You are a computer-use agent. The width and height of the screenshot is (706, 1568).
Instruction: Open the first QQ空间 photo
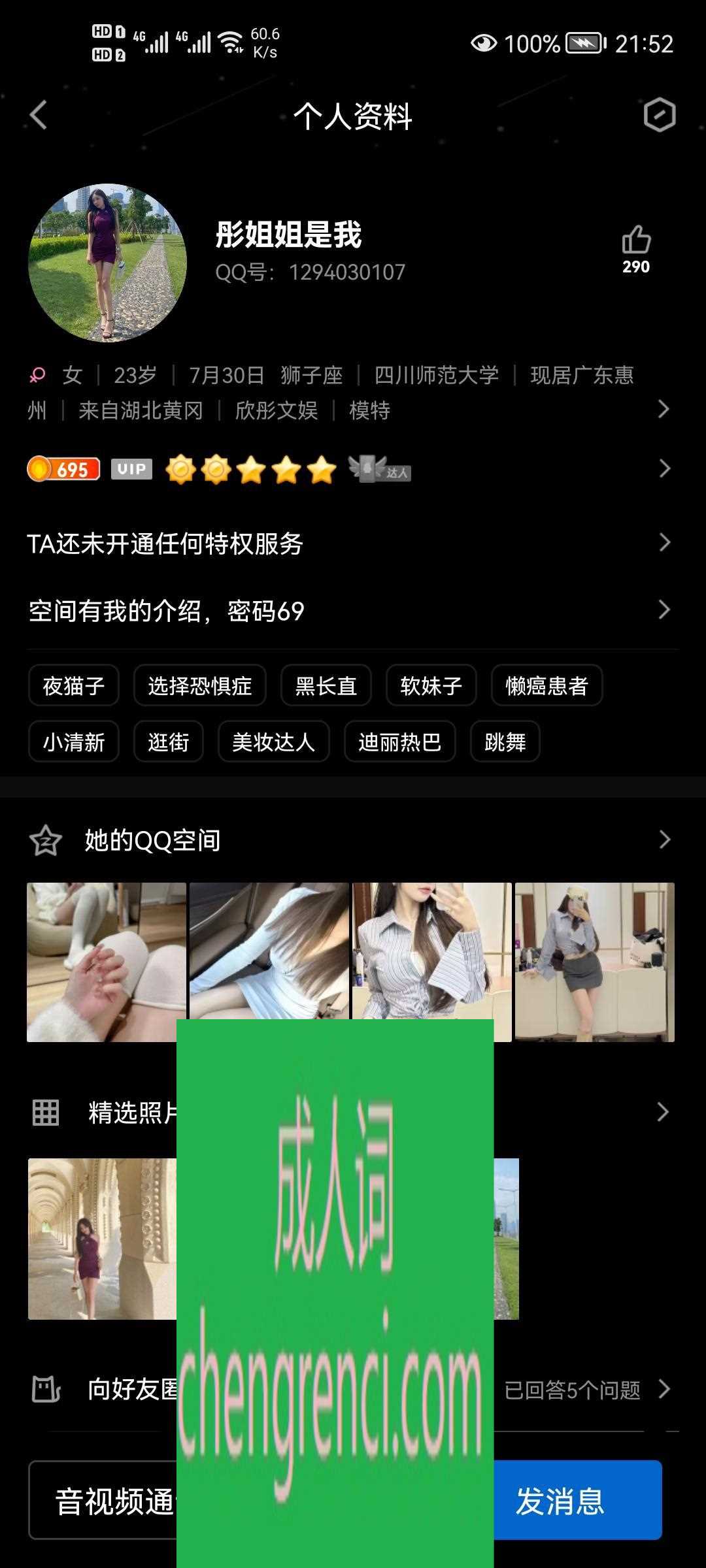107,962
